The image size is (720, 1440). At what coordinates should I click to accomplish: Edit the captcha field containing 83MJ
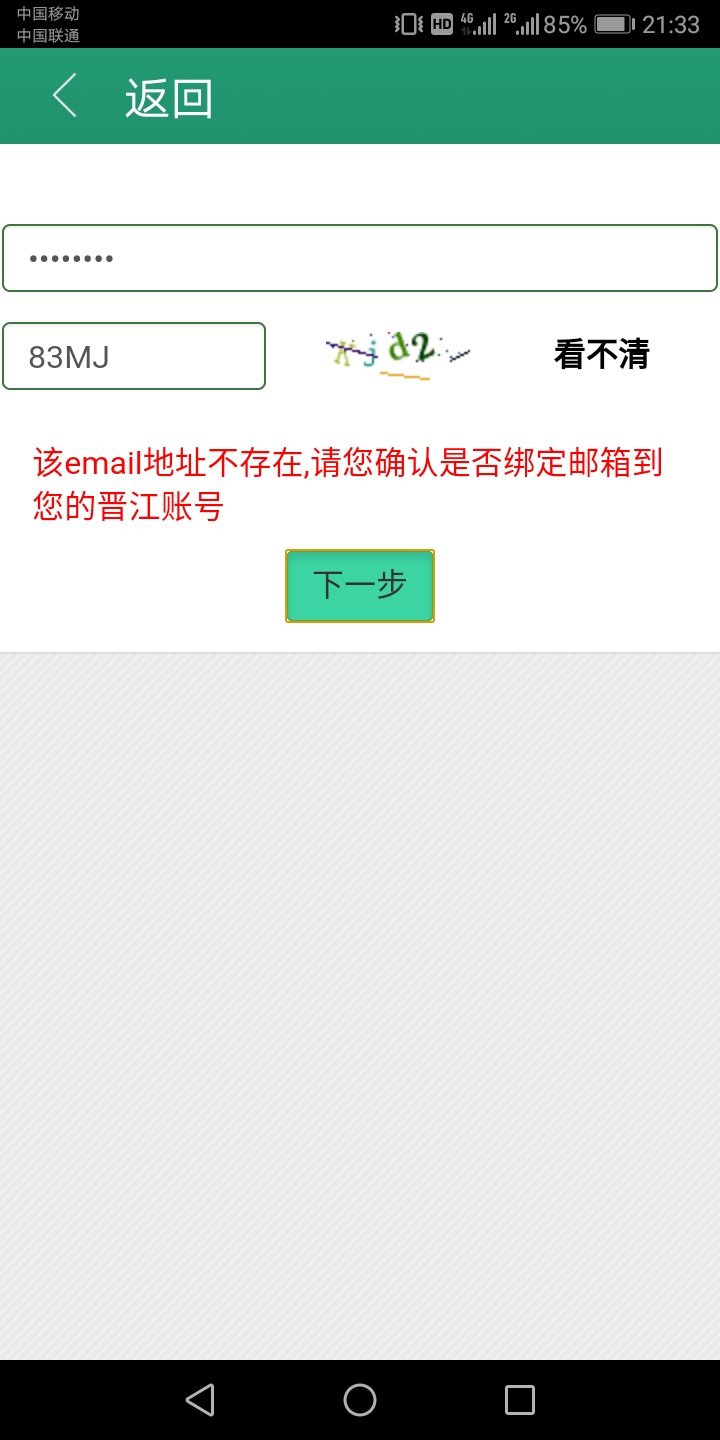point(134,356)
